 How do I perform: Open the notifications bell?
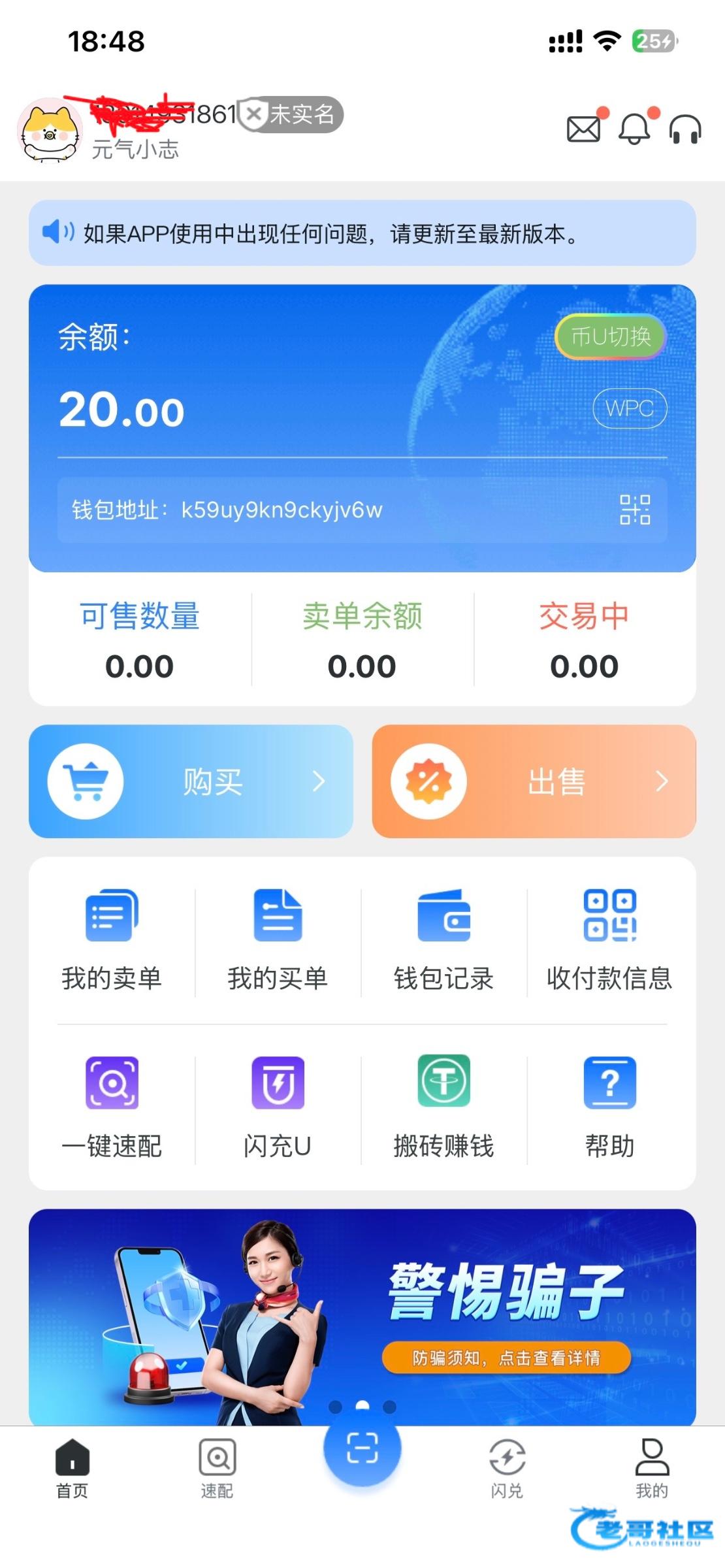(x=634, y=129)
